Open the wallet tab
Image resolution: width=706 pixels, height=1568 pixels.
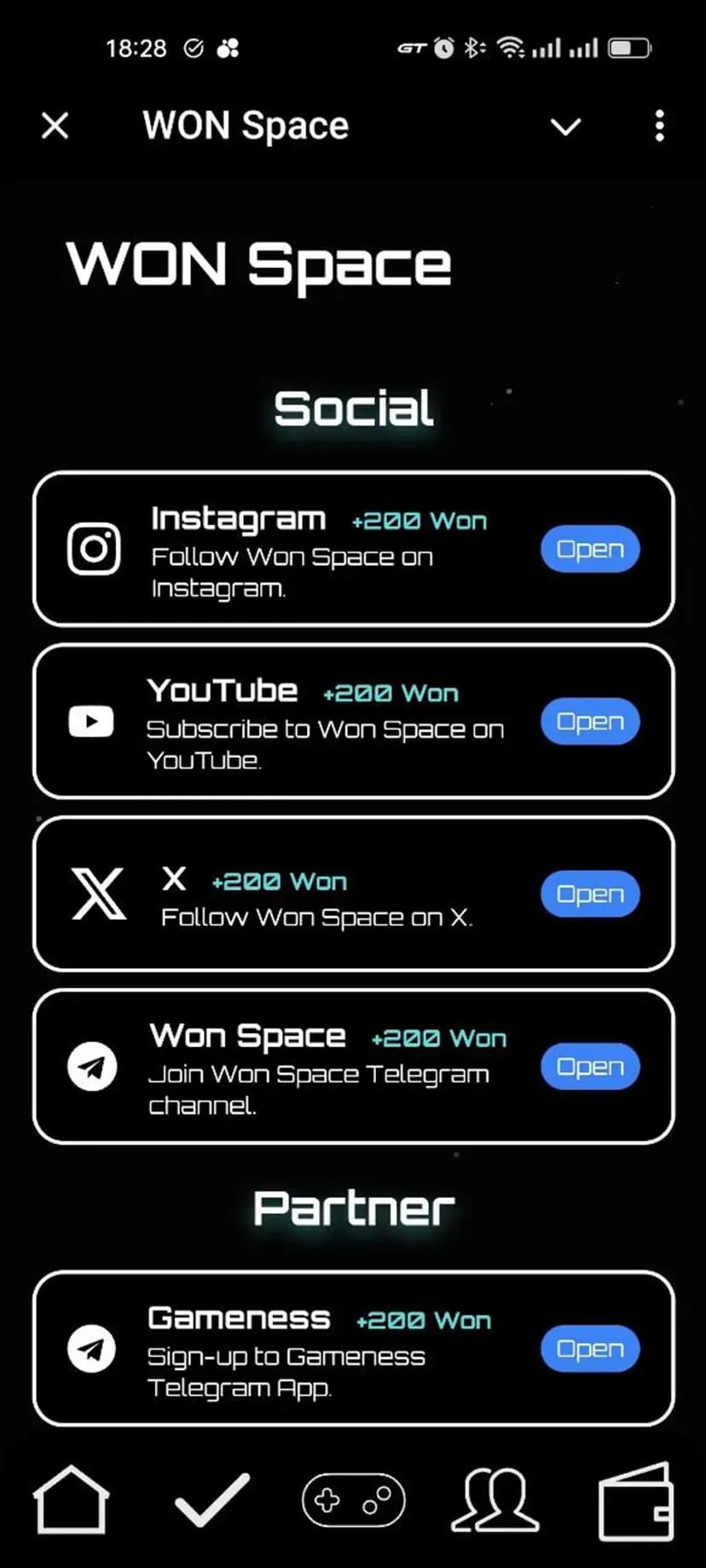[x=636, y=1502]
